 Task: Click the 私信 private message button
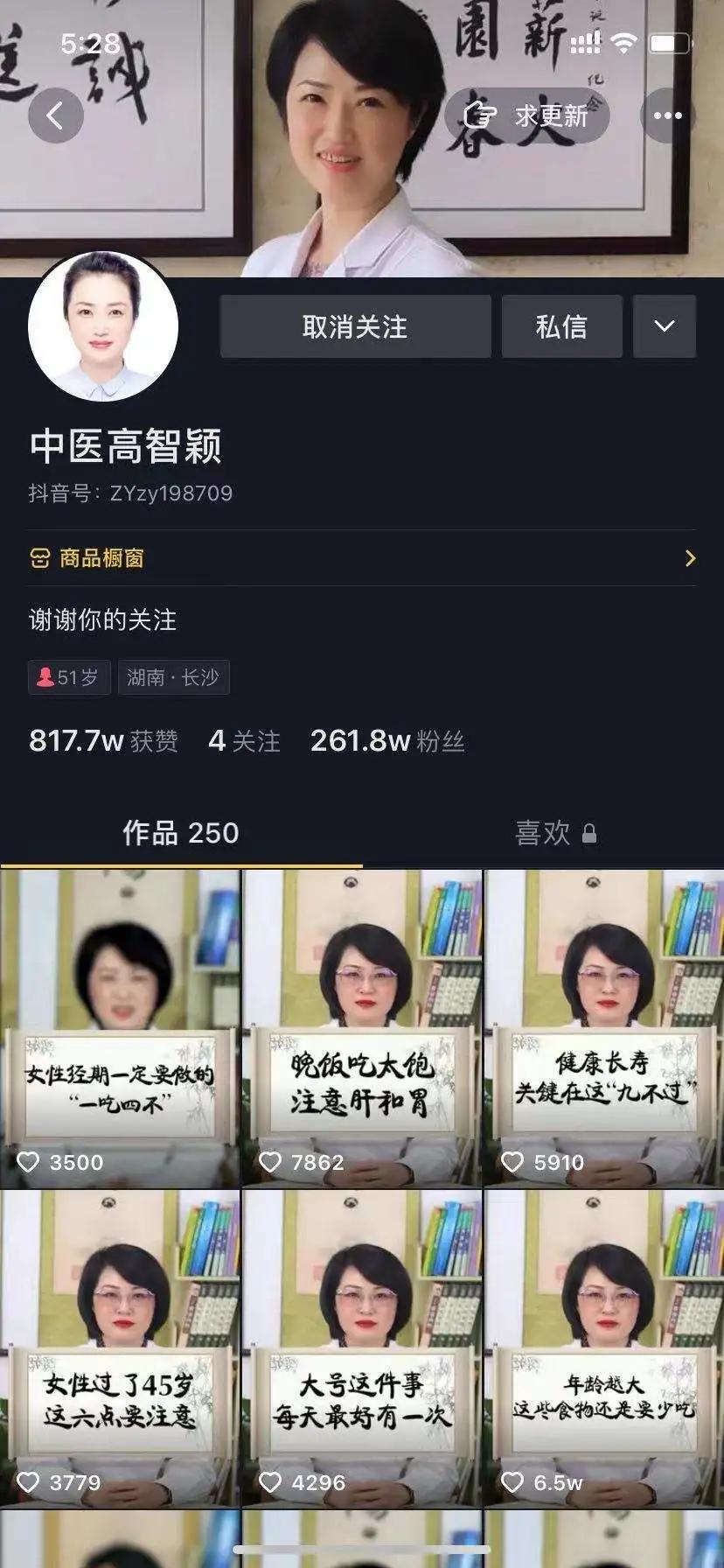561,326
